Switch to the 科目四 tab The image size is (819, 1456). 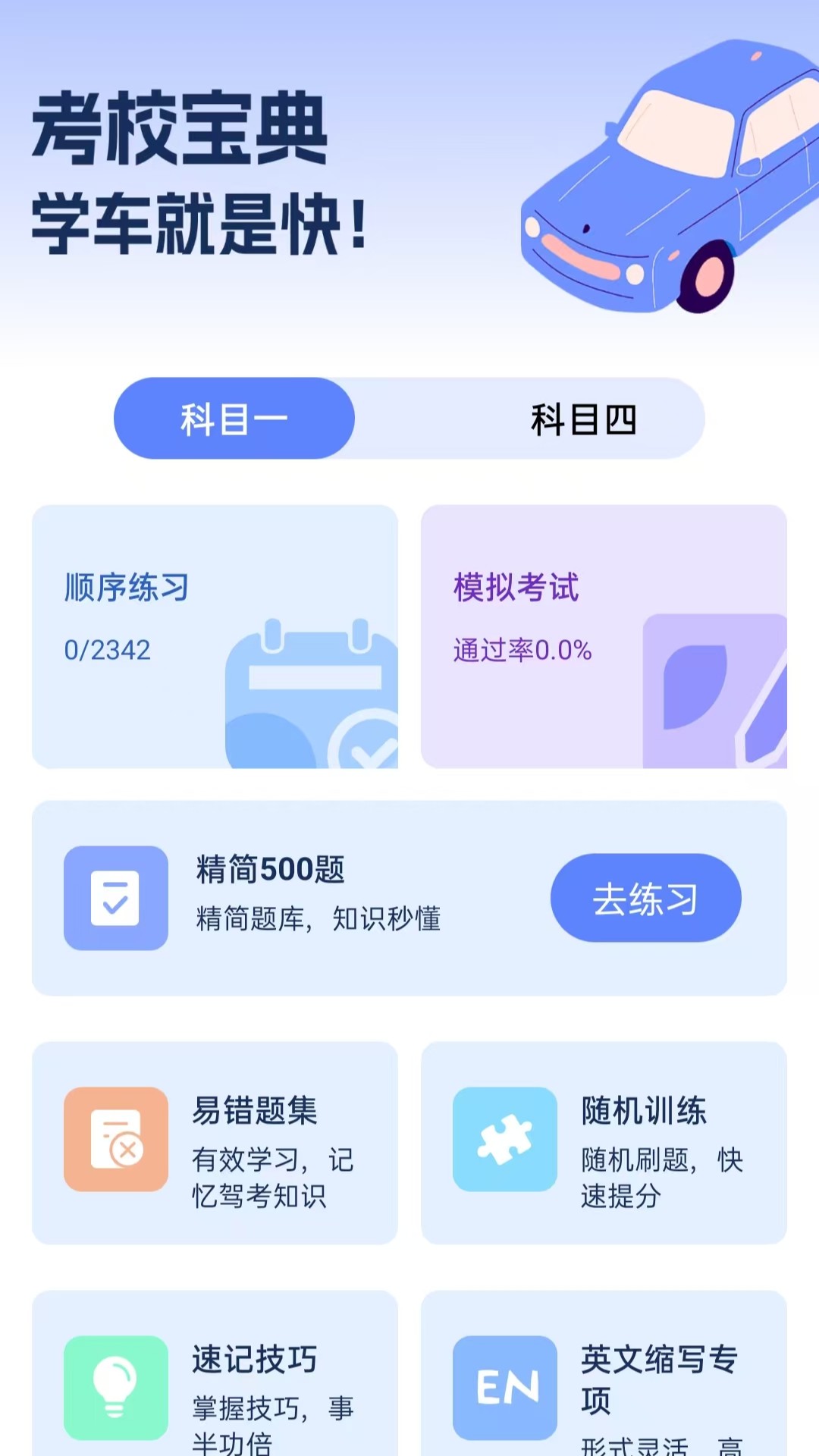tap(584, 418)
